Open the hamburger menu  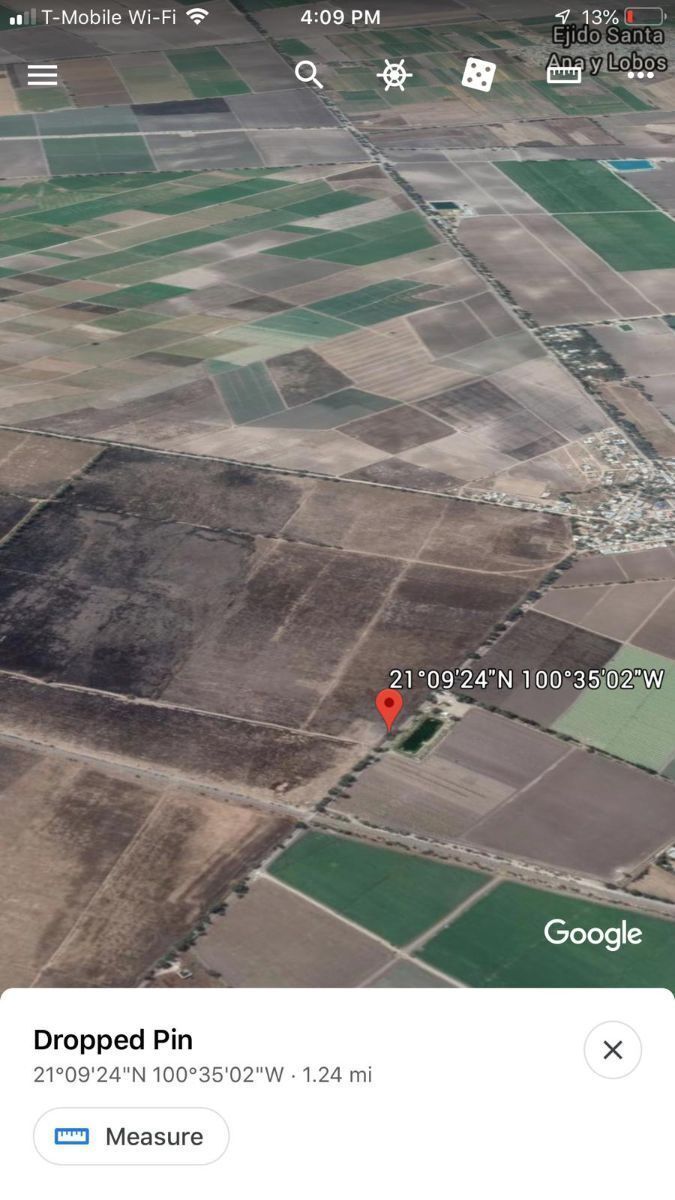[x=42, y=75]
